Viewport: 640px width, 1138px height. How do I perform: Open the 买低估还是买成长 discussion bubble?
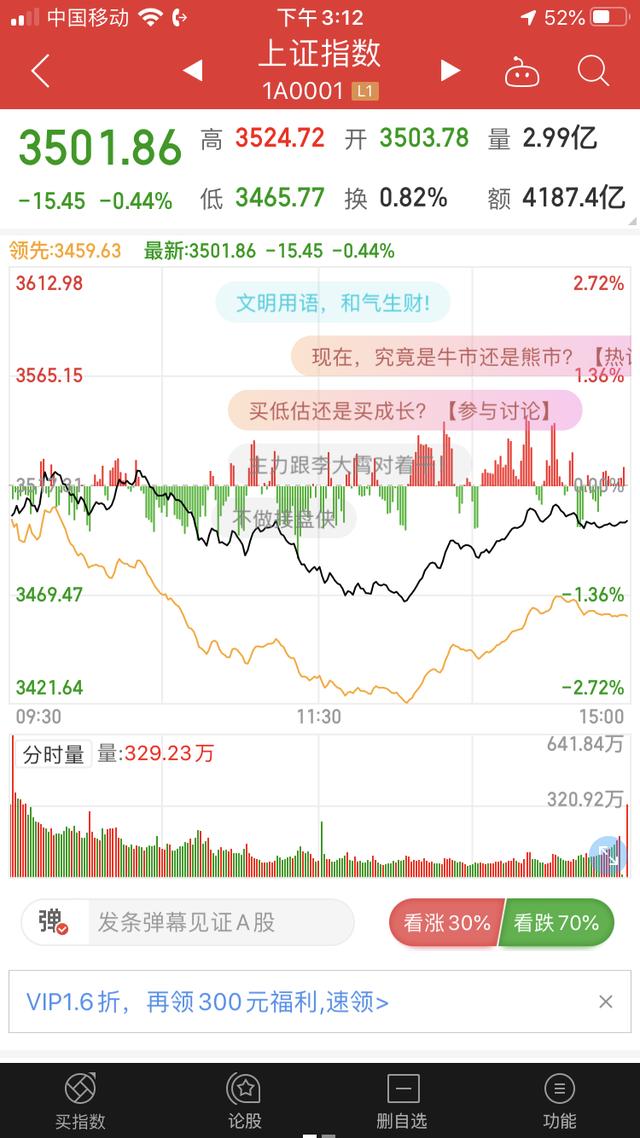click(x=405, y=411)
